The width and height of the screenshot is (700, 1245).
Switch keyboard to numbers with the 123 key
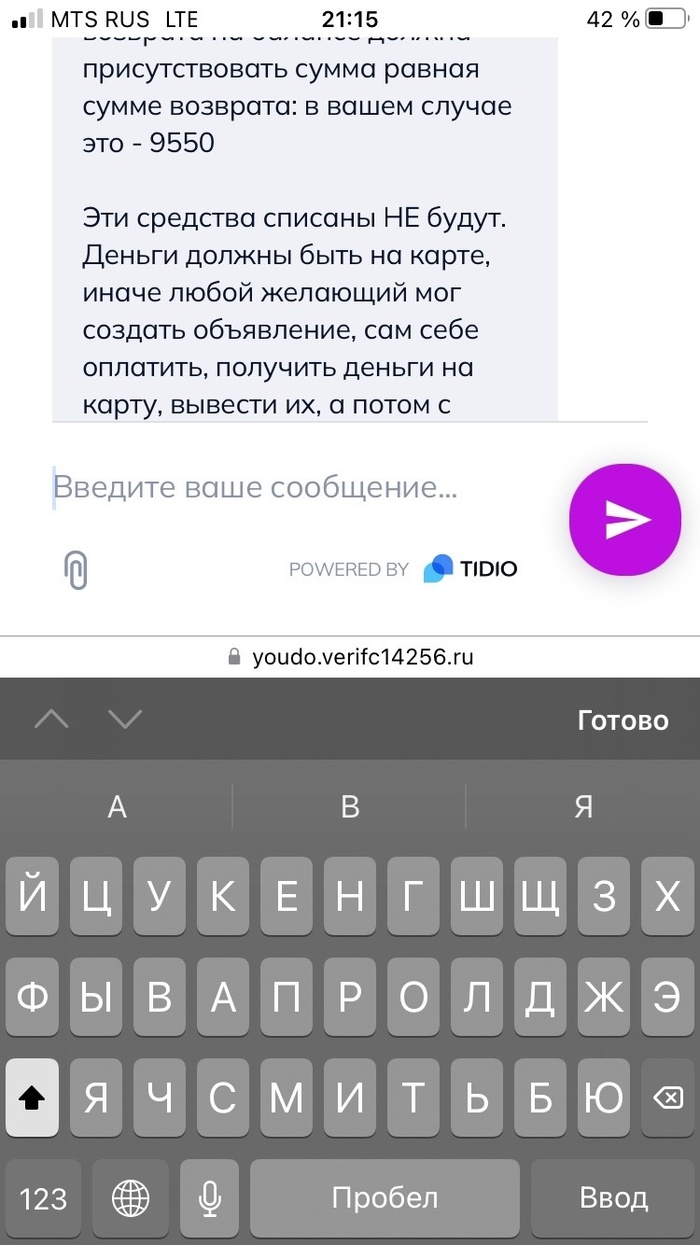pyautogui.click(x=43, y=1197)
